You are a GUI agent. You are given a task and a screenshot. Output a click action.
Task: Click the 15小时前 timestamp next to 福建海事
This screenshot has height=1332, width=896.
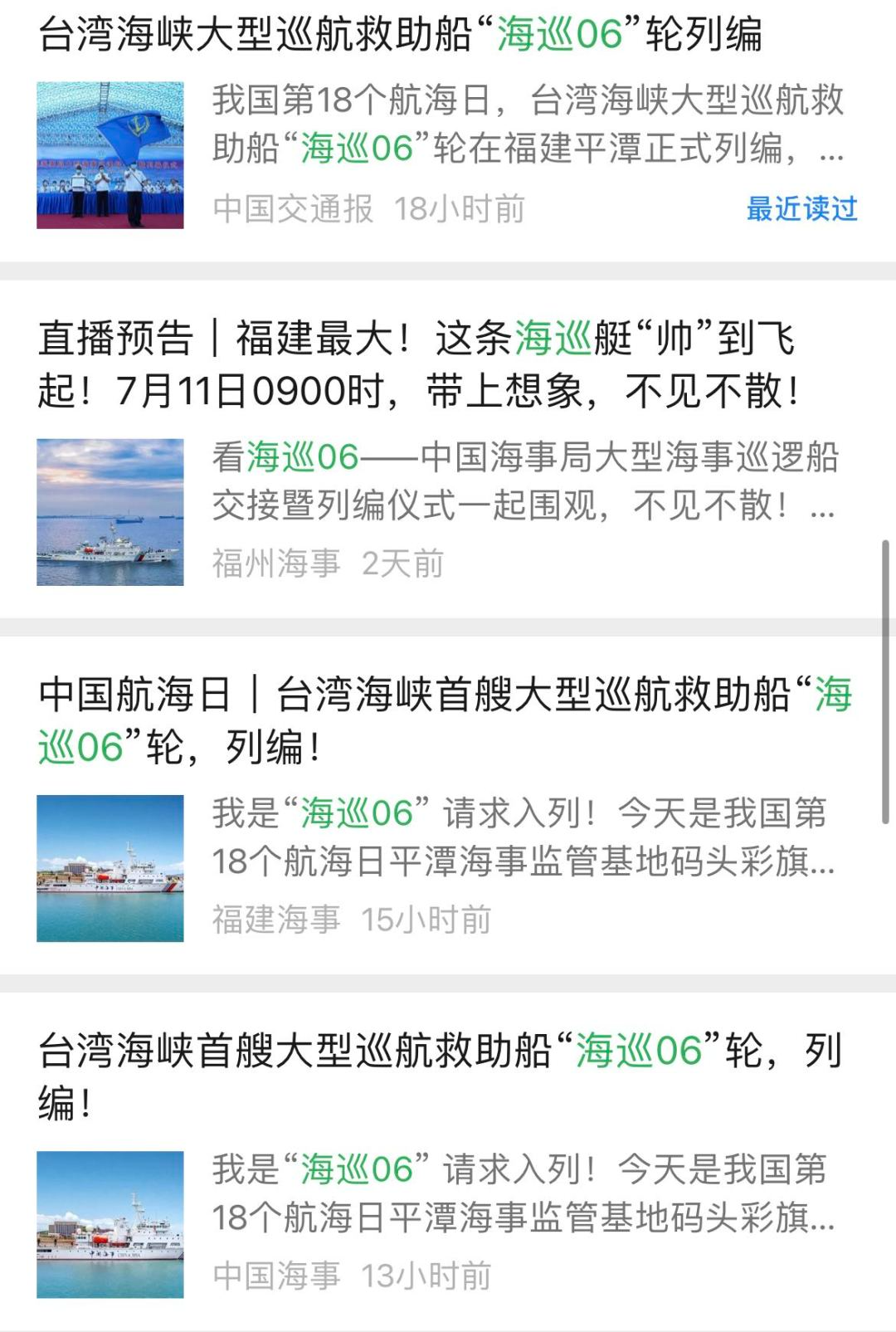427,919
